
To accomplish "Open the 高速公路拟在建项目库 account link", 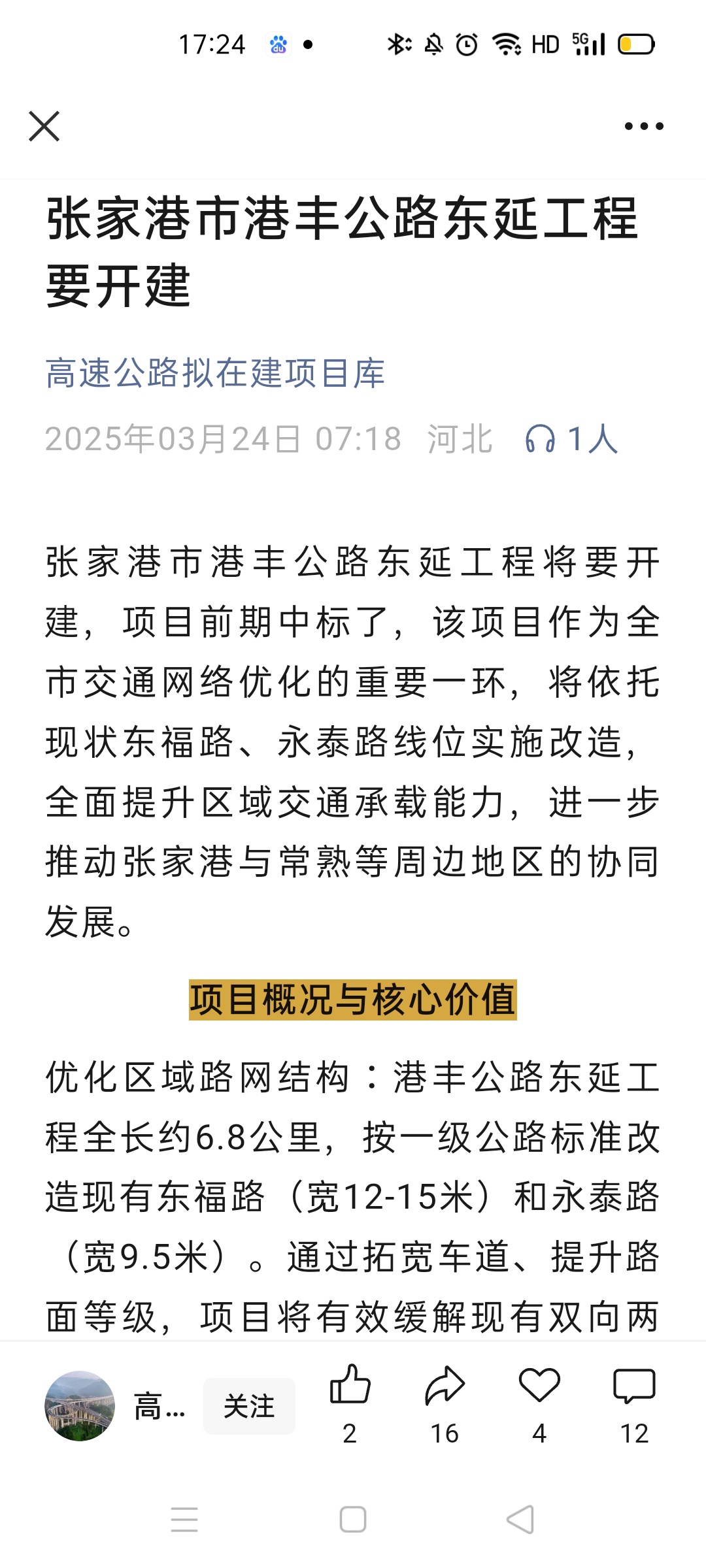I will tap(215, 374).
